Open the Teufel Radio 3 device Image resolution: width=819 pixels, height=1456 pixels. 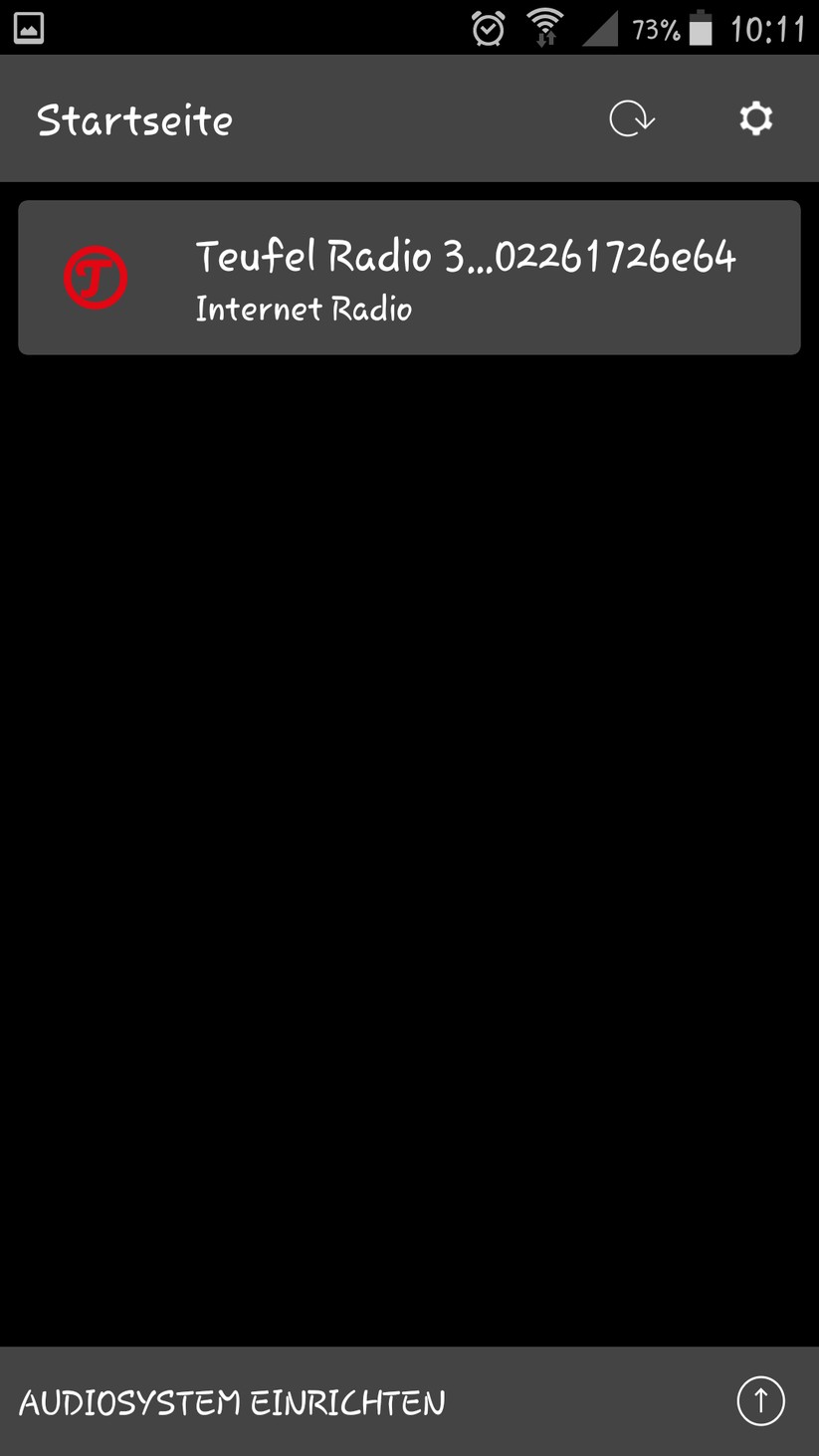(409, 278)
